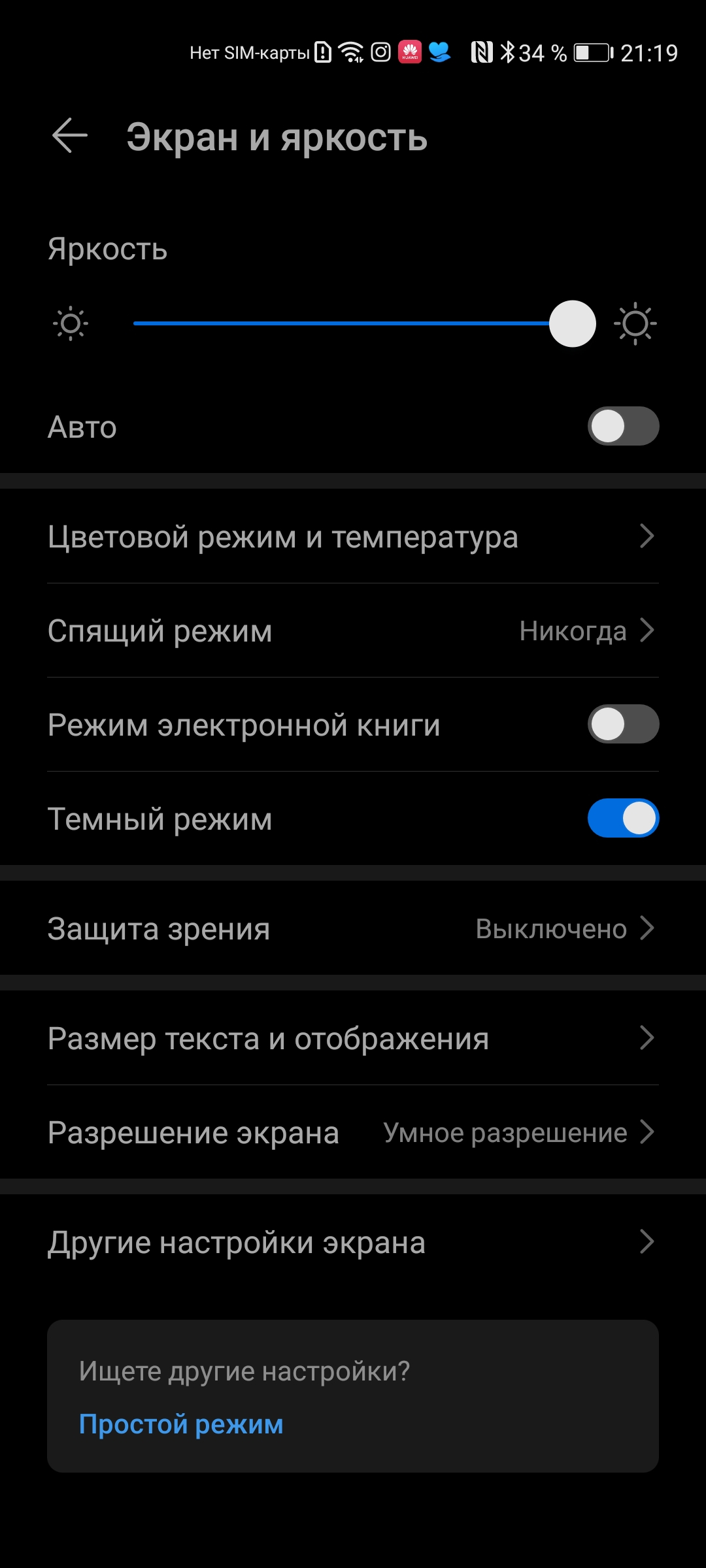This screenshot has height=1568, width=706.
Task: Open Разрешение экрана options
Action: click(353, 1132)
